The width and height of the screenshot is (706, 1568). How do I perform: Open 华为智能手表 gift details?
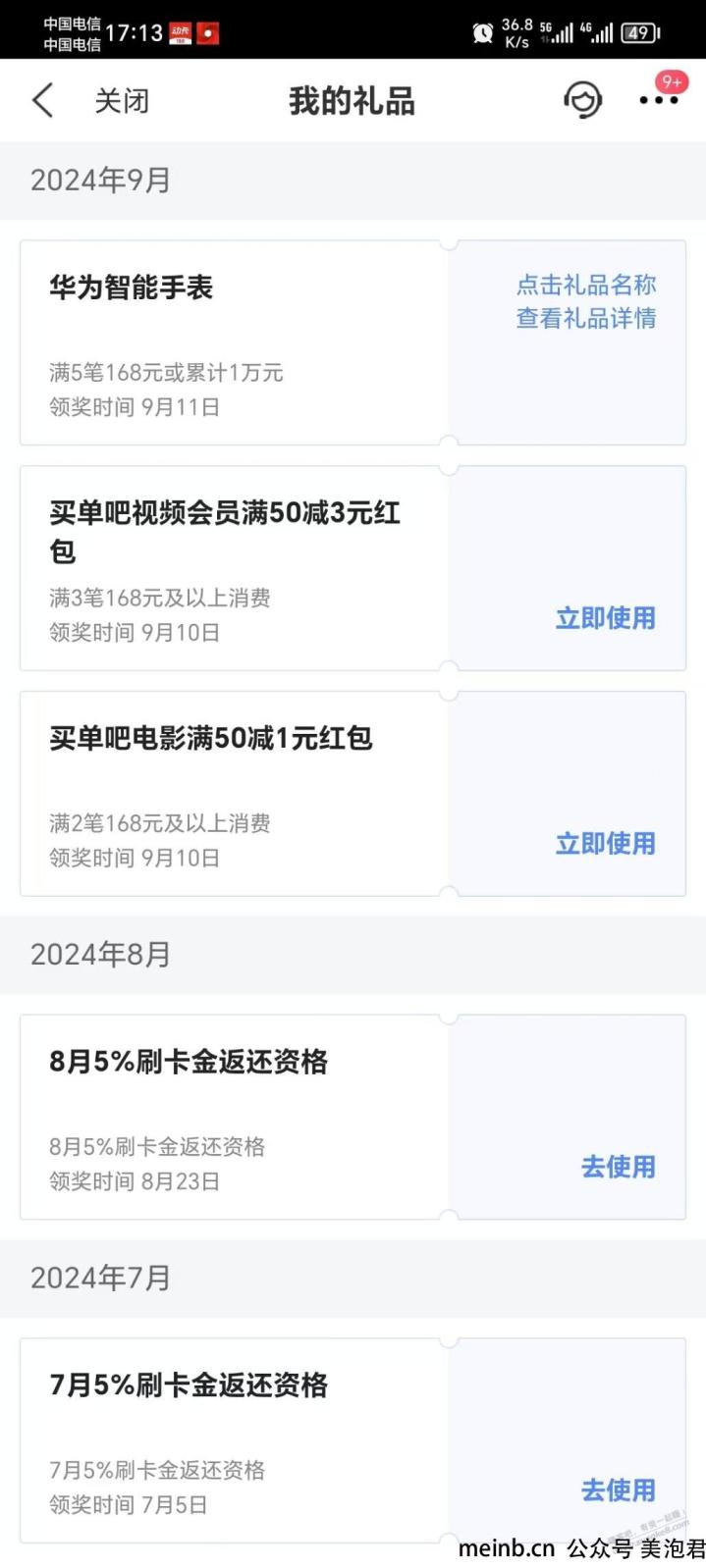(x=131, y=287)
